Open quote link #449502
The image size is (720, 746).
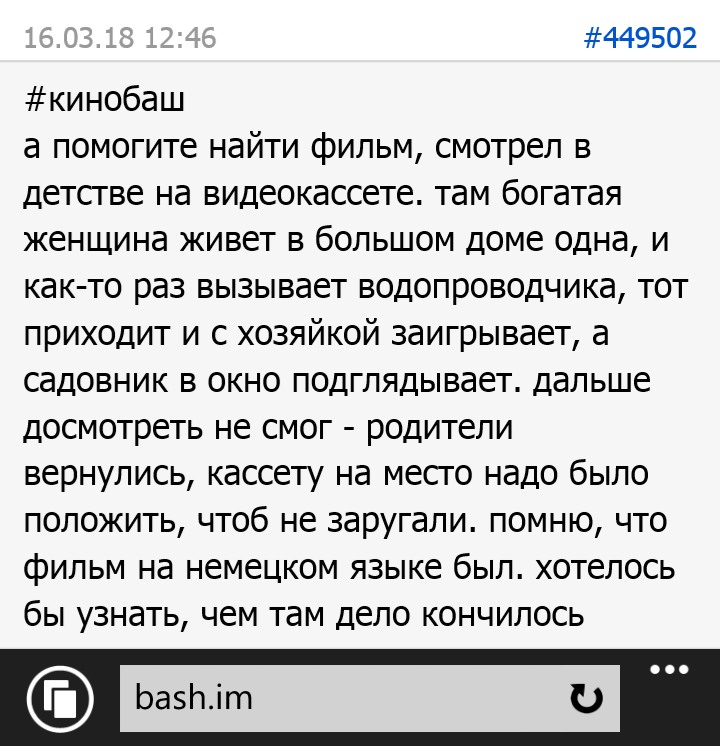coord(639,38)
